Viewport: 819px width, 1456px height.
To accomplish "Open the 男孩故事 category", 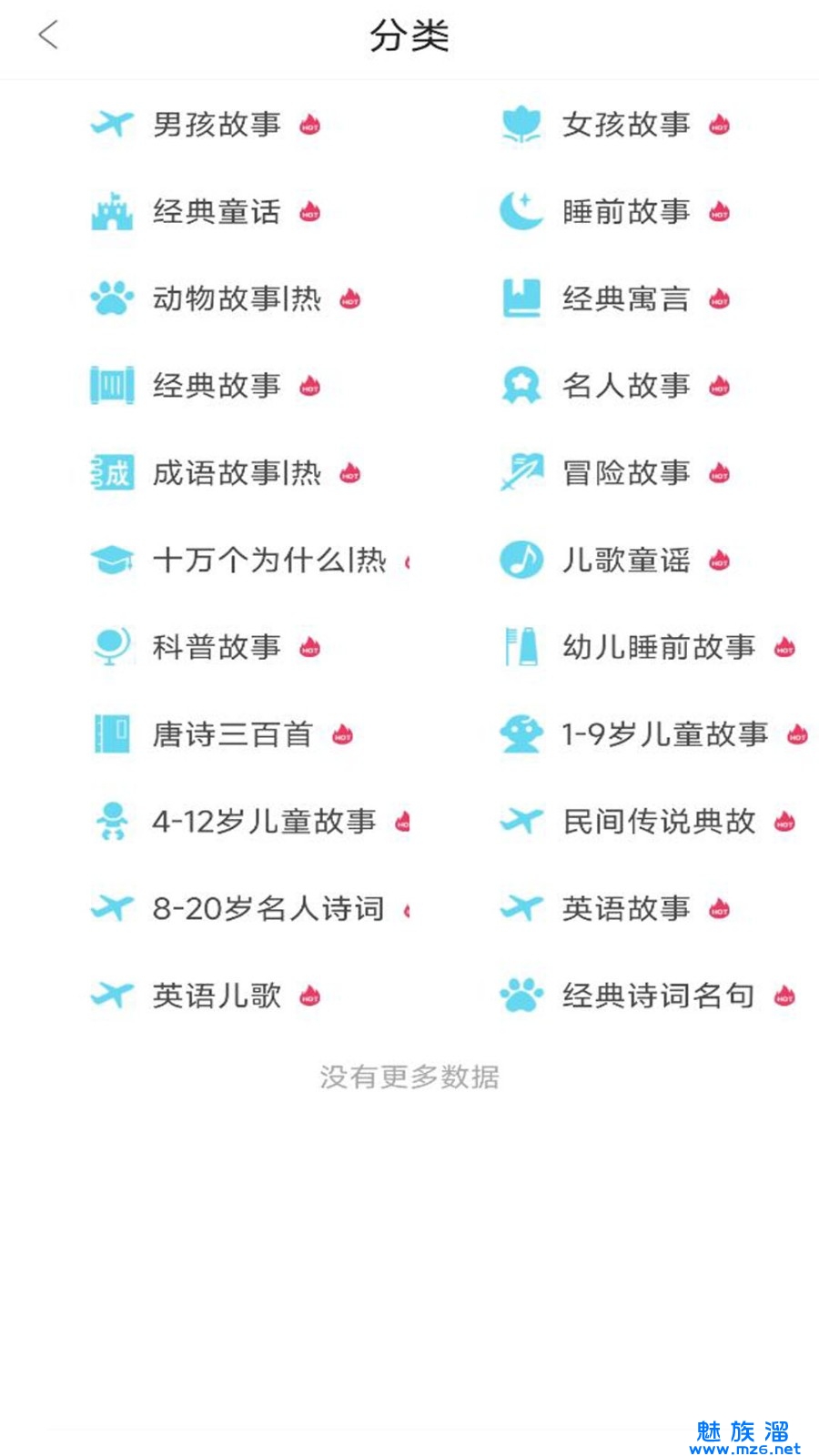I will [217, 124].
